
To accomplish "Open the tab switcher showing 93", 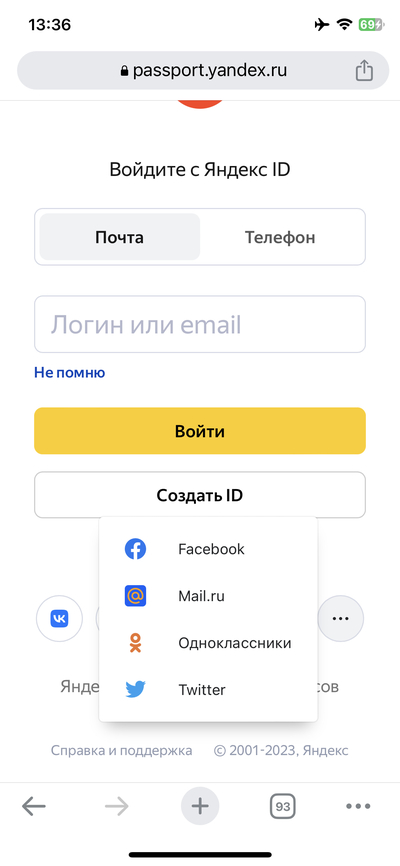I will tap(283, 807).
